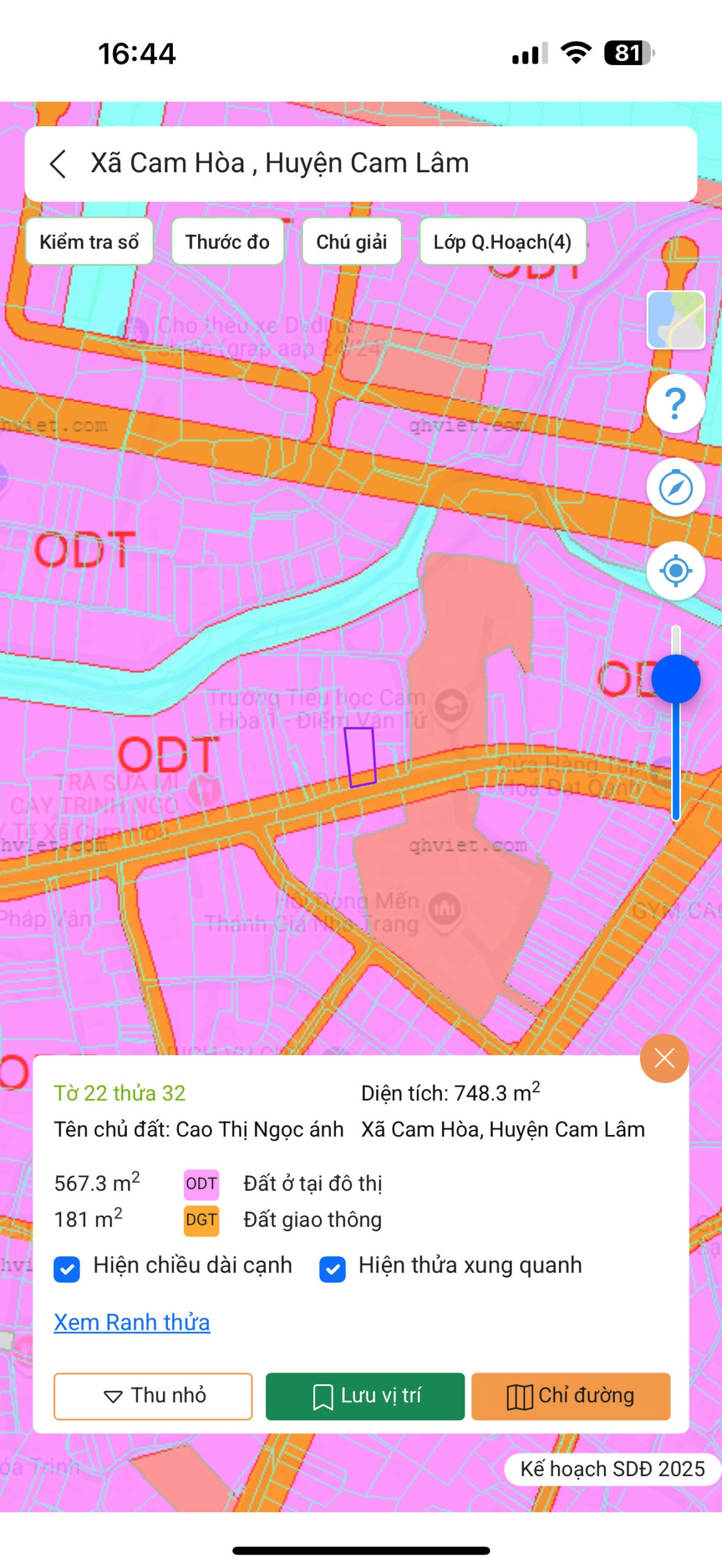Open Lớp Q.Hoạch(4) layers
This screenshot has width=722, height=1568.
503,242
